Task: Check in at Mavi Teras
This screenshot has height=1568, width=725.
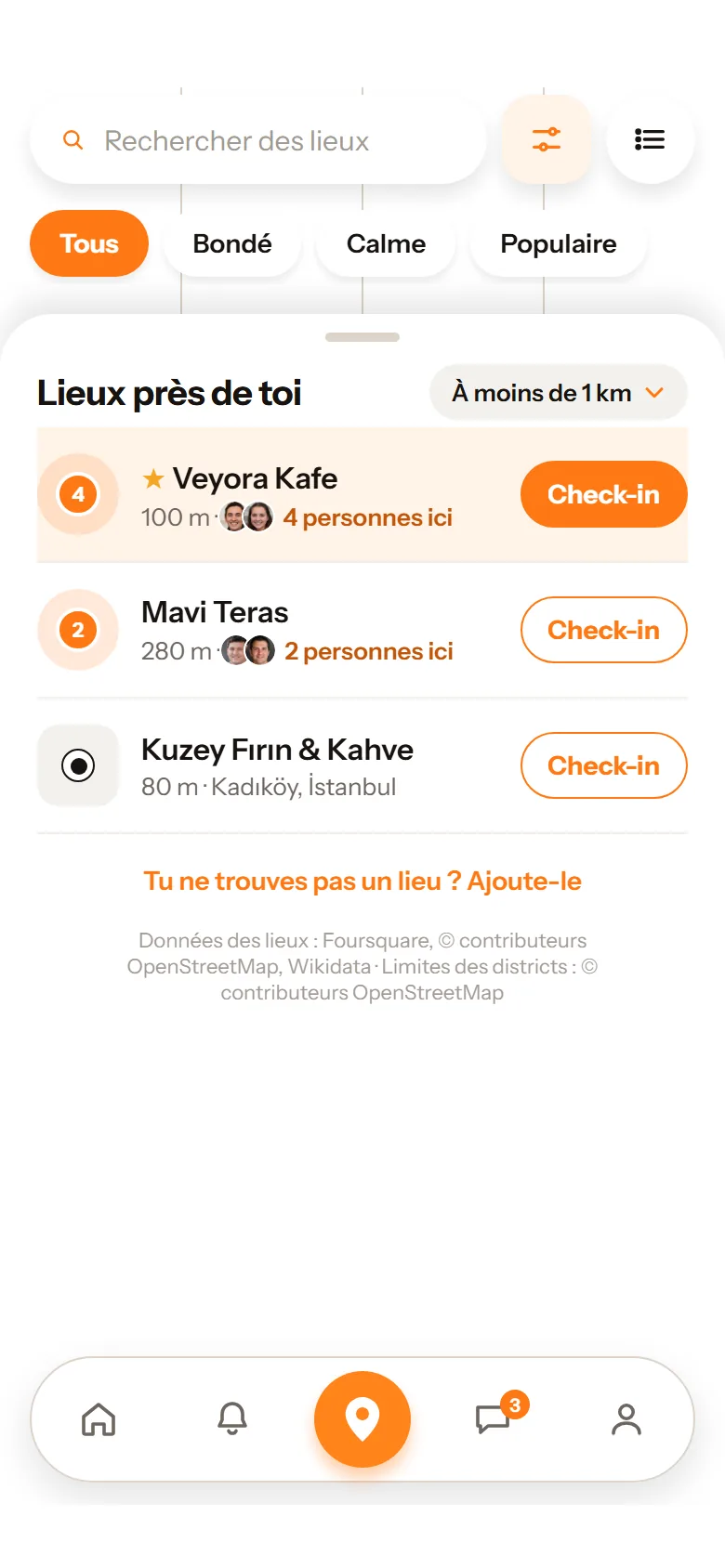Action: click(x=604, y=630)
